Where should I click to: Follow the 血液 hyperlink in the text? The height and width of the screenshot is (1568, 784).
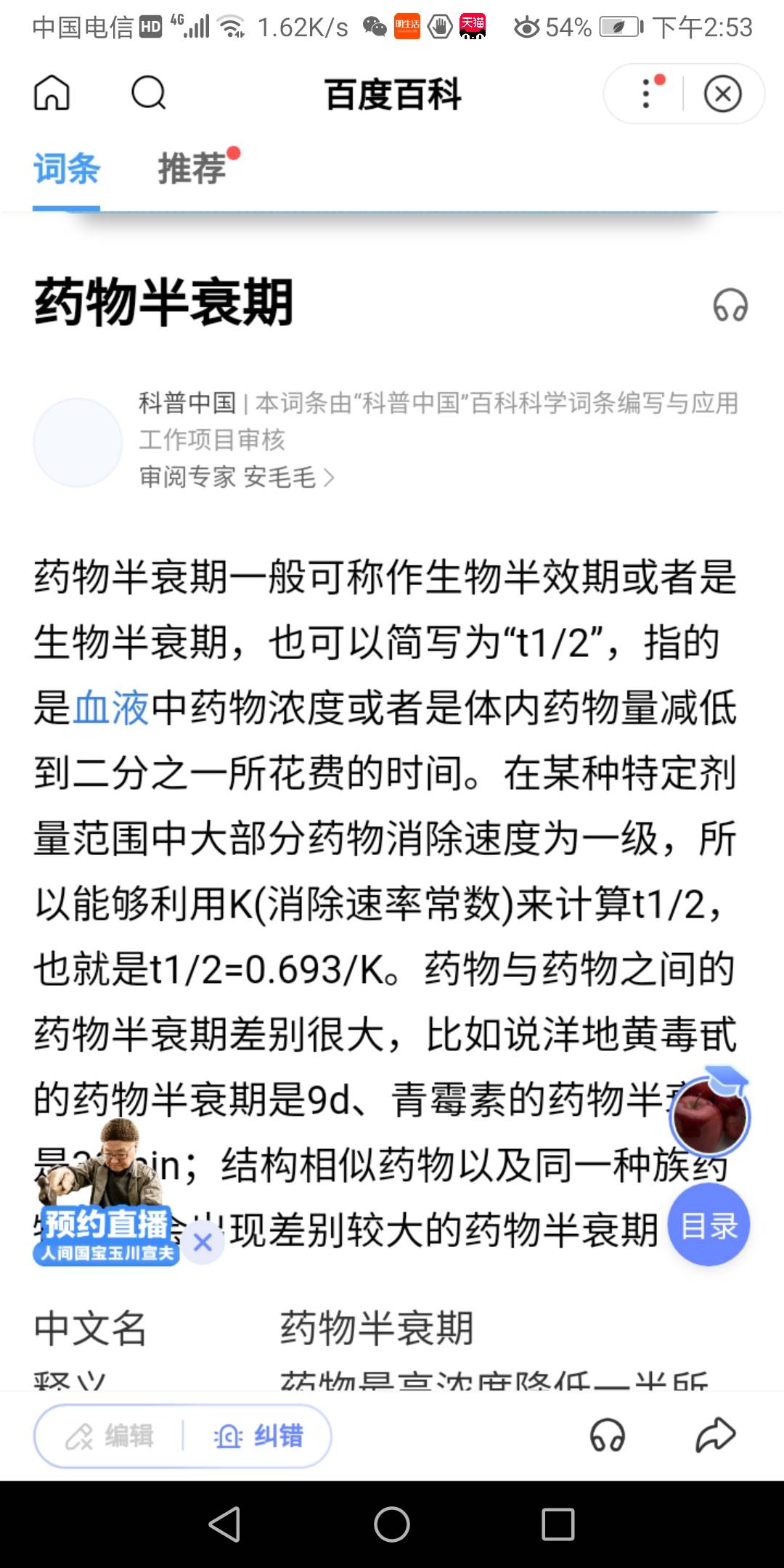coord(112,708)
